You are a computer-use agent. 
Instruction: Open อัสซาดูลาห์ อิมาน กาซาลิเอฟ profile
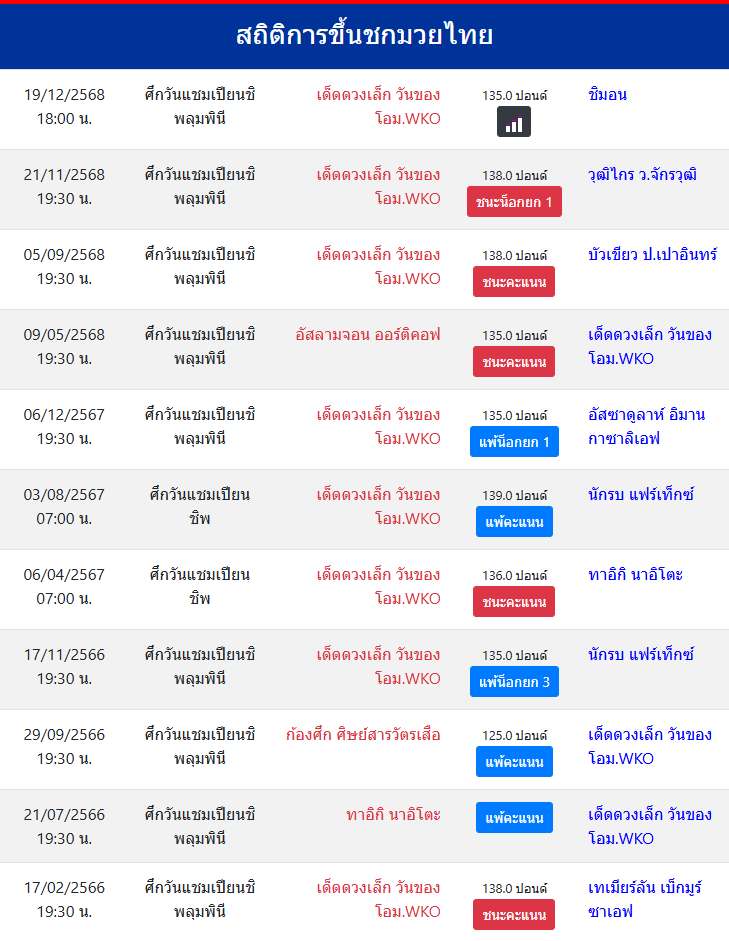(x=646, y=426)
